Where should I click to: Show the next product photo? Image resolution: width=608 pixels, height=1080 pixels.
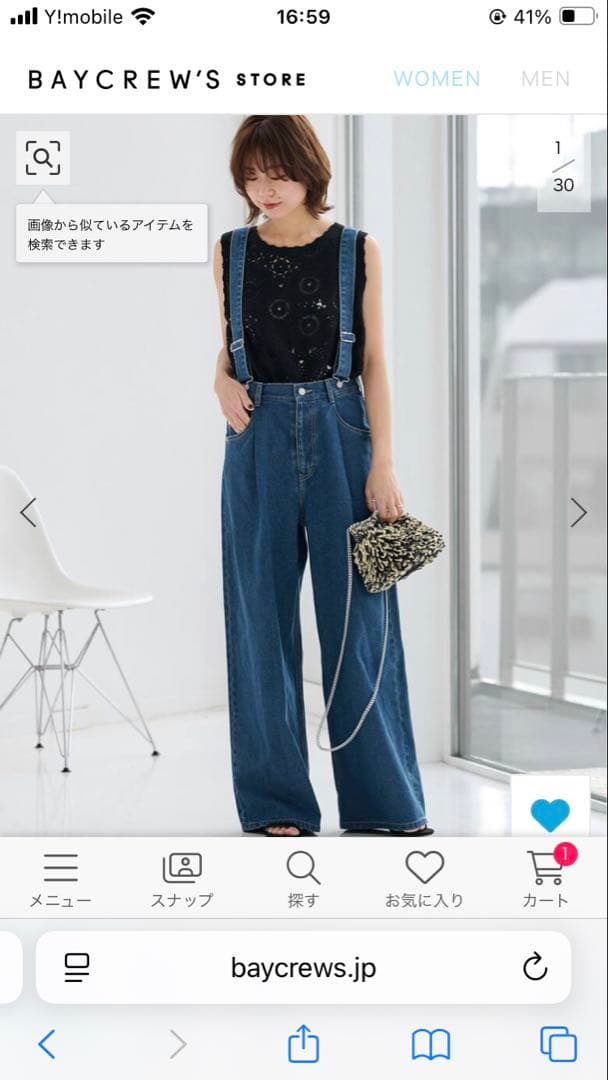coord(578,512)
